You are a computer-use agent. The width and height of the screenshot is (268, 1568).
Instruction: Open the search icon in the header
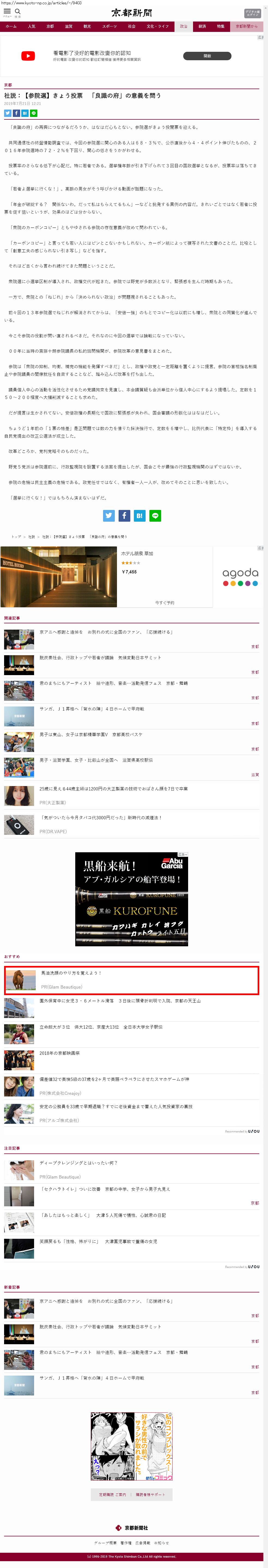18,11
